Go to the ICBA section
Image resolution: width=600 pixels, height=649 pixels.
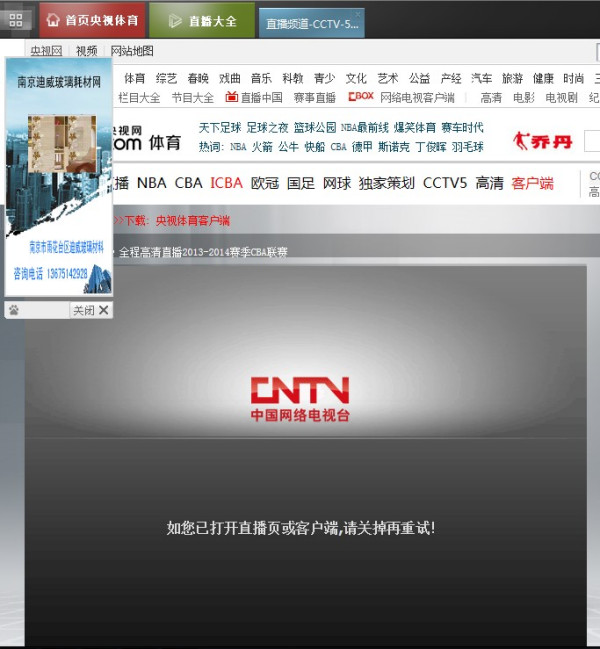(x=226, y=183)
